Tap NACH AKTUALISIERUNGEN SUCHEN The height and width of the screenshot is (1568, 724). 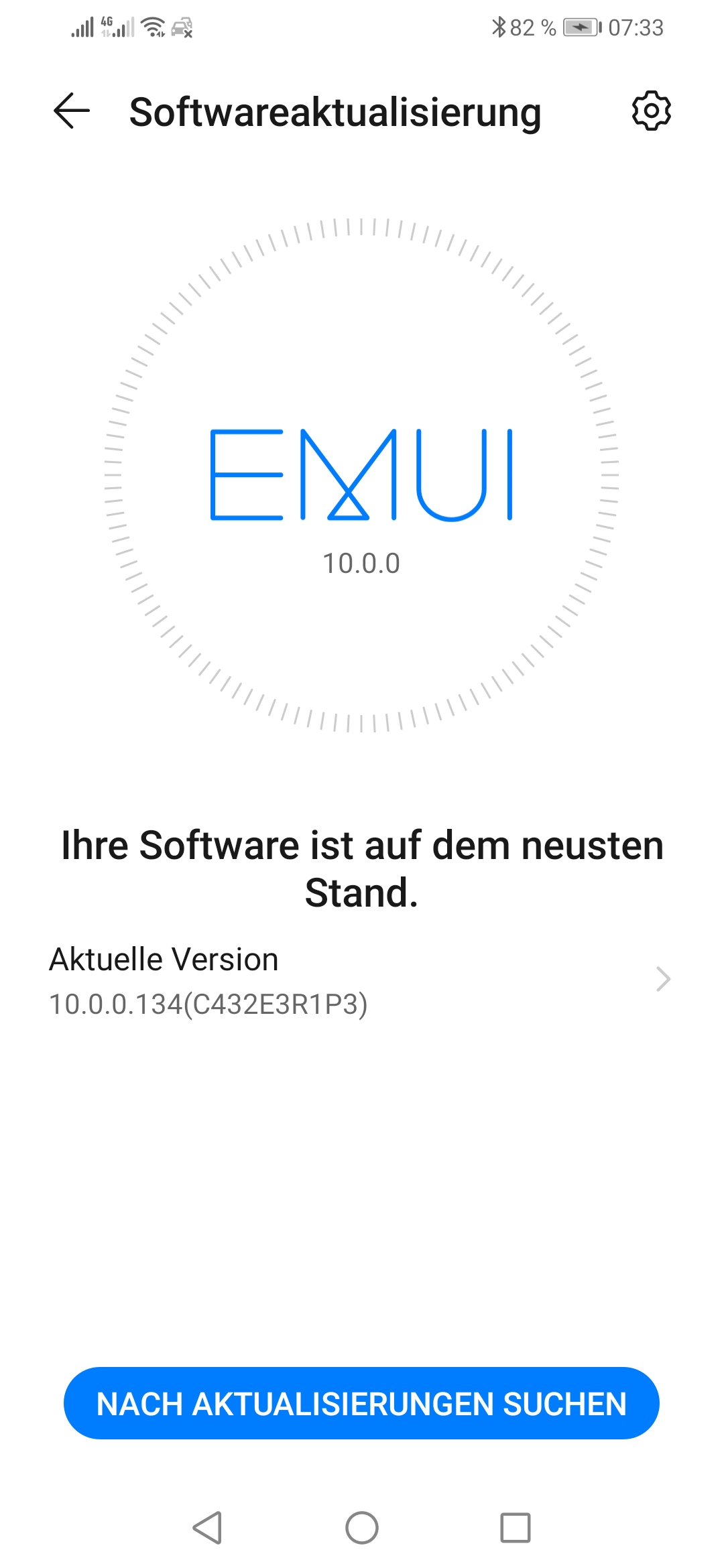(362, 1402)
